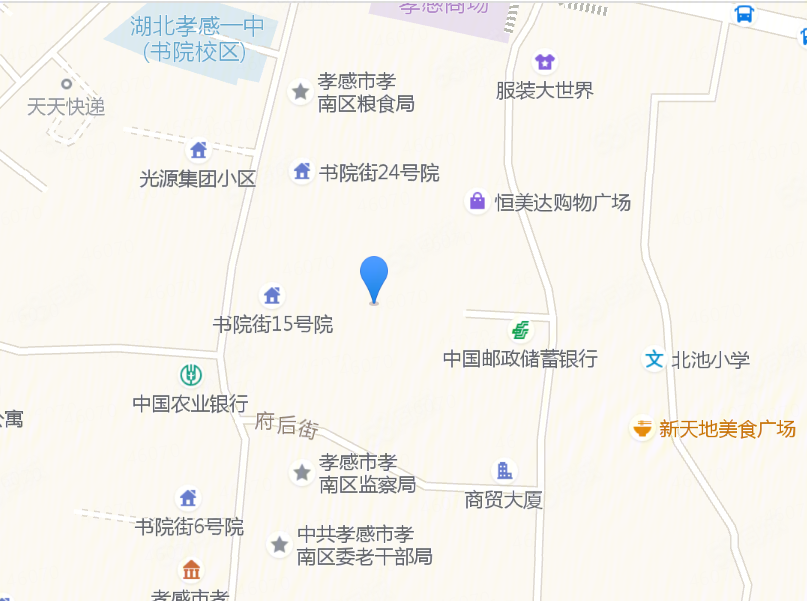Tap the blue location pin marker
The height and width of the screenshot is (601, 807).
pyautogui.click(x=374, y=276)
